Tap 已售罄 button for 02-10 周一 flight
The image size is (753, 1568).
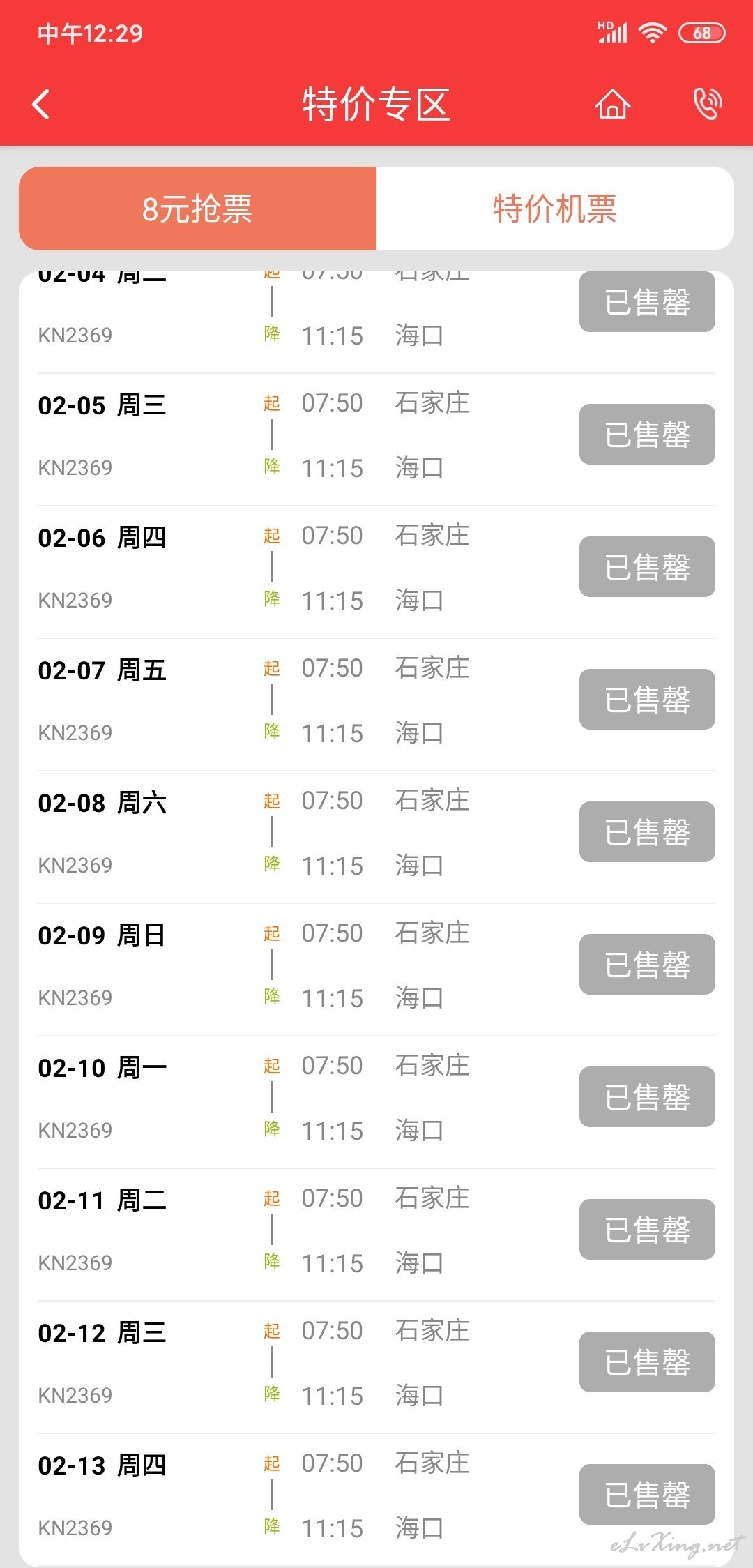(x=647, y=1096)
